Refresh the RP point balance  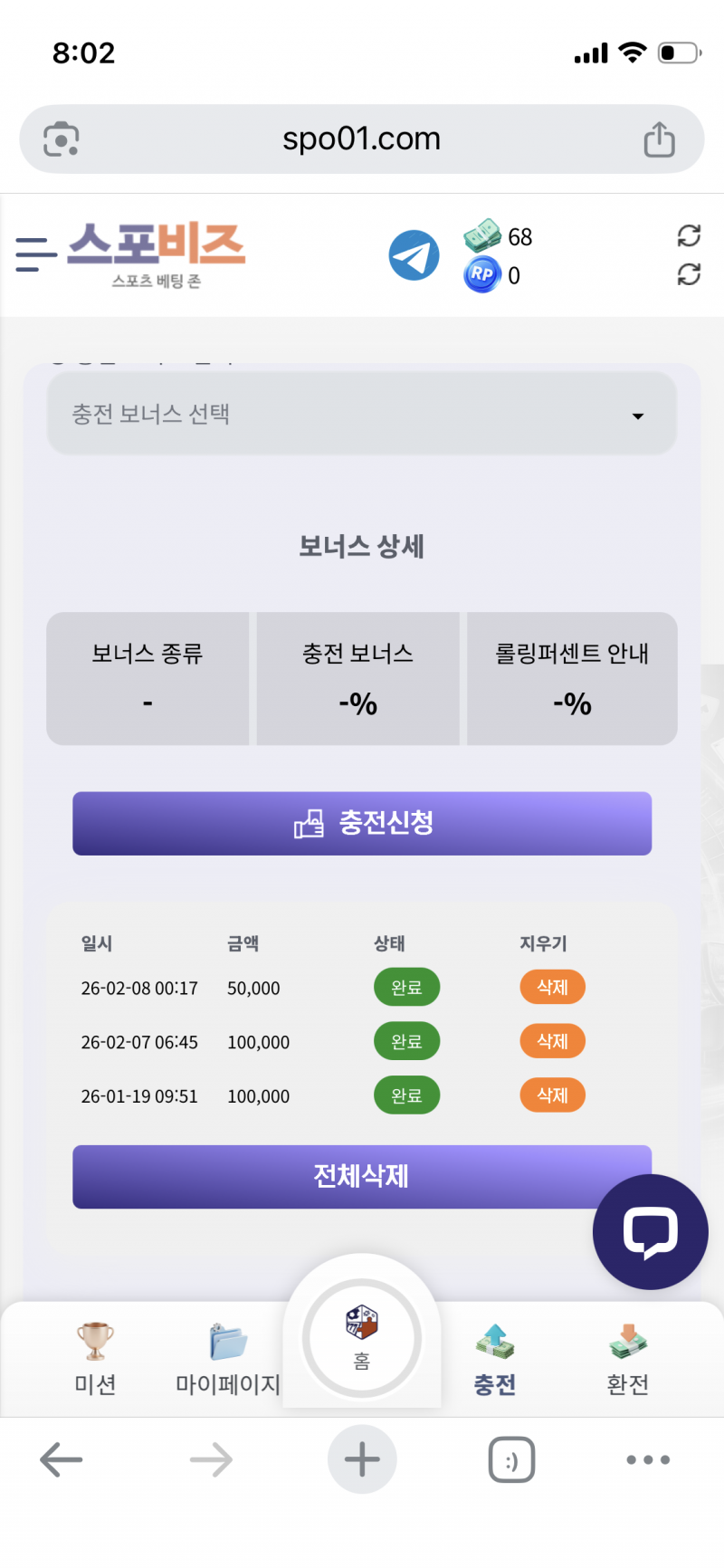(689, 274)
